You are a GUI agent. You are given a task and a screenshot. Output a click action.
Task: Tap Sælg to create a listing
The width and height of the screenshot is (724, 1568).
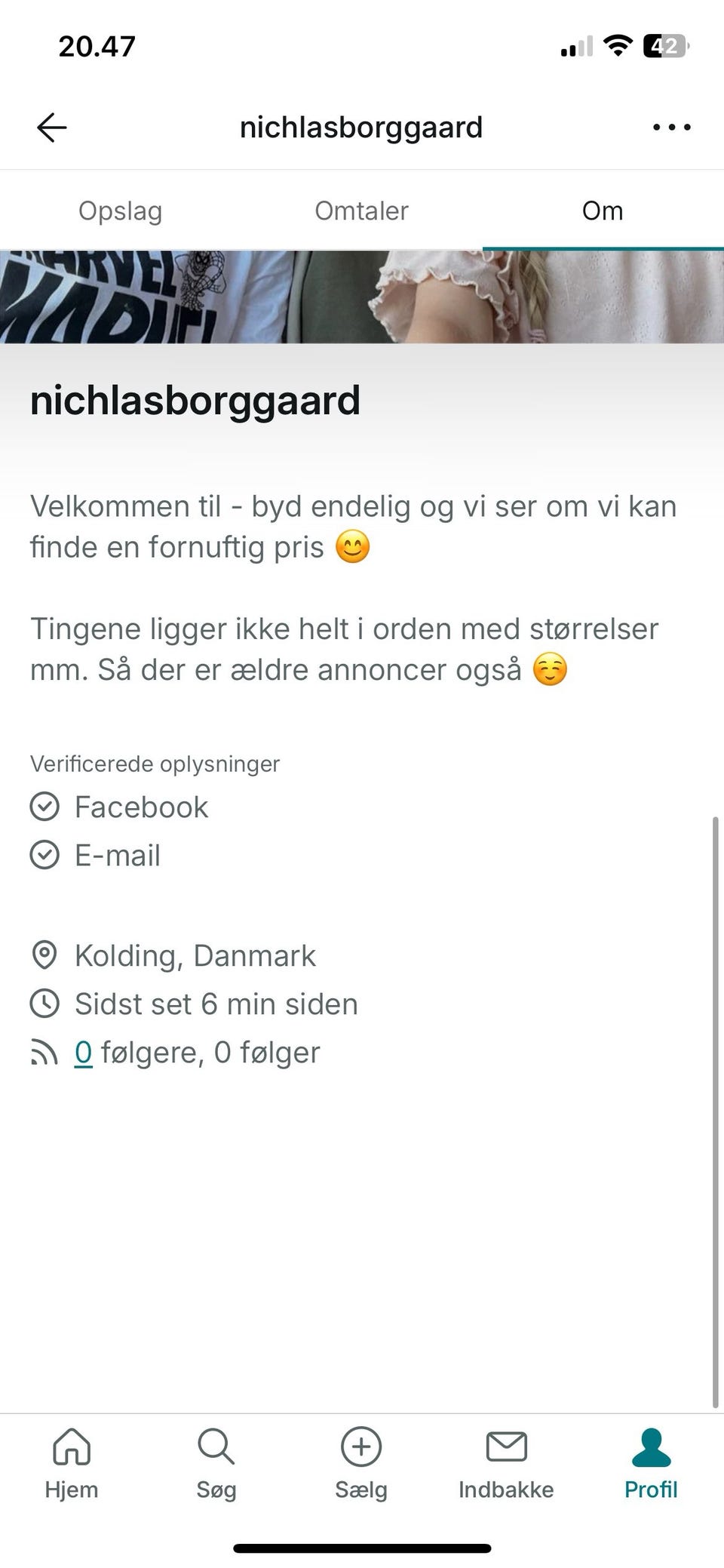tap(361, 1463)
